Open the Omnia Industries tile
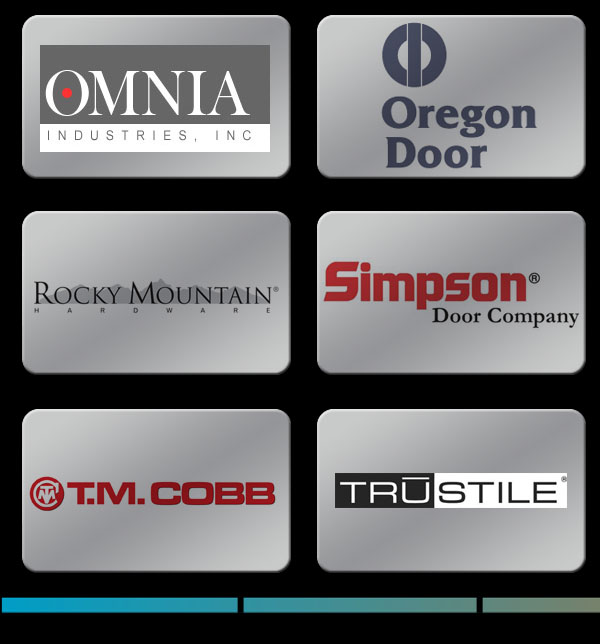This screenshot has width=600, height=644. [x=156, y=97]
